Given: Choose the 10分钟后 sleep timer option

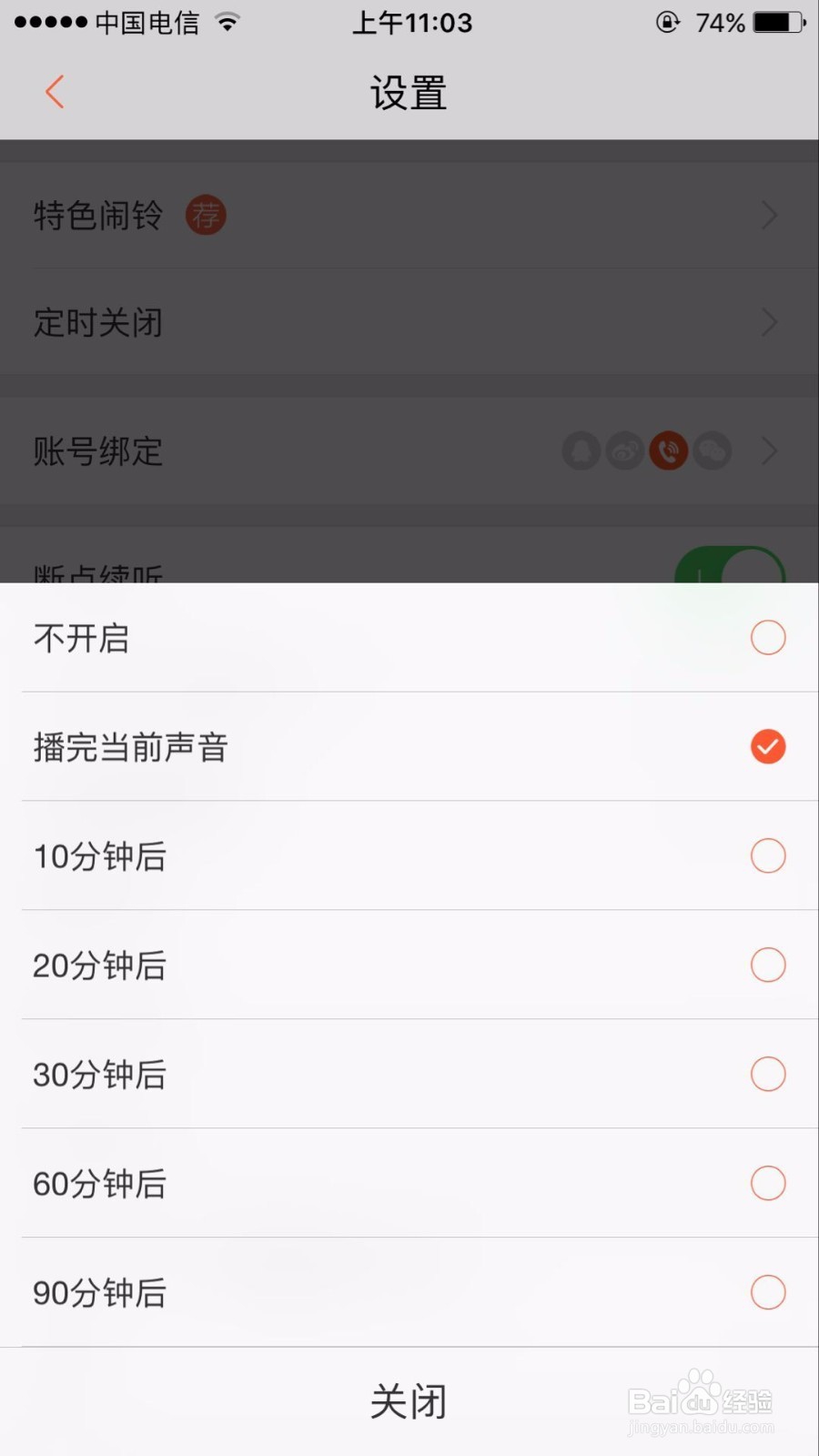Looking at the screenshot, I should tap(409, 855).
